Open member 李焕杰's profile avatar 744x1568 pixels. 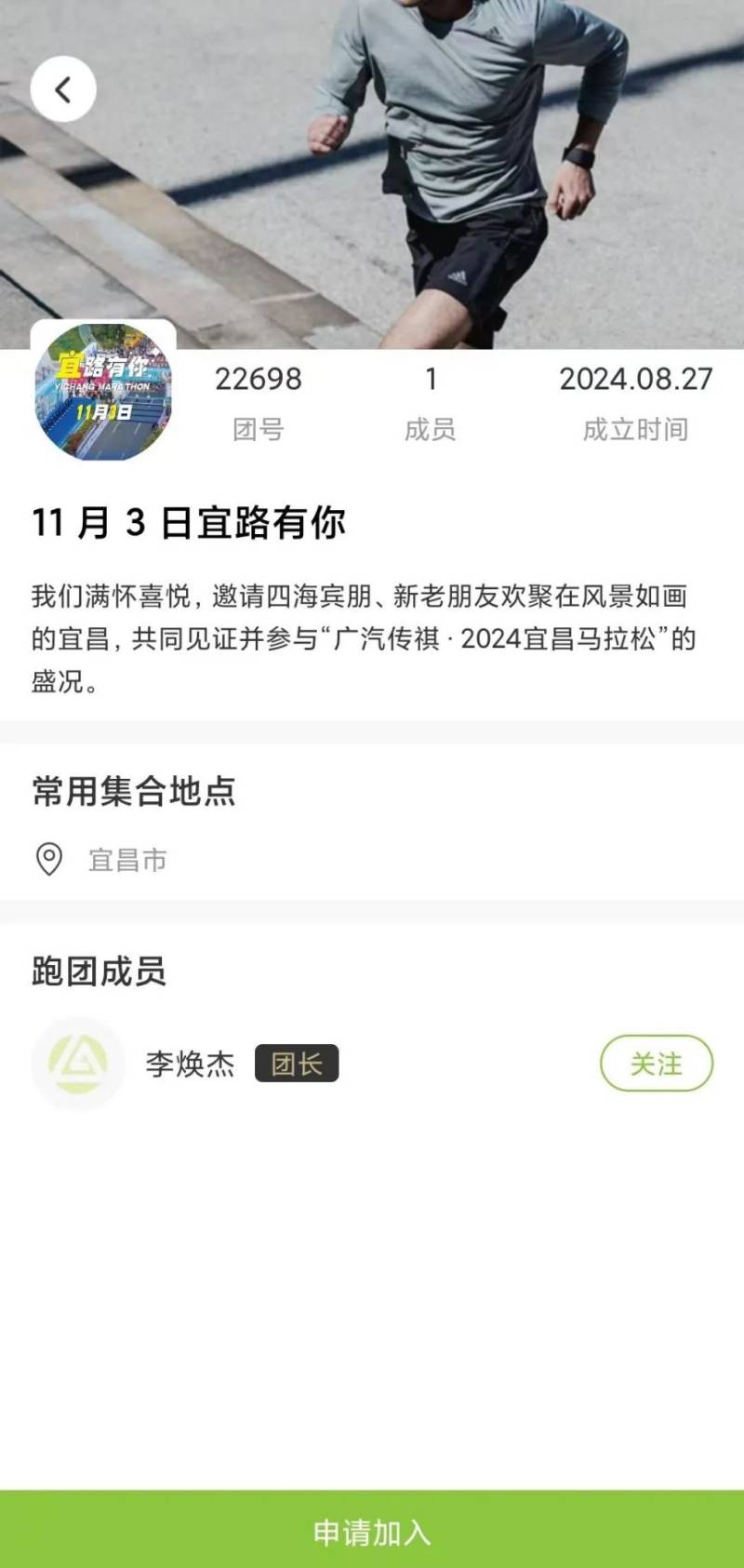point(78,1065)
